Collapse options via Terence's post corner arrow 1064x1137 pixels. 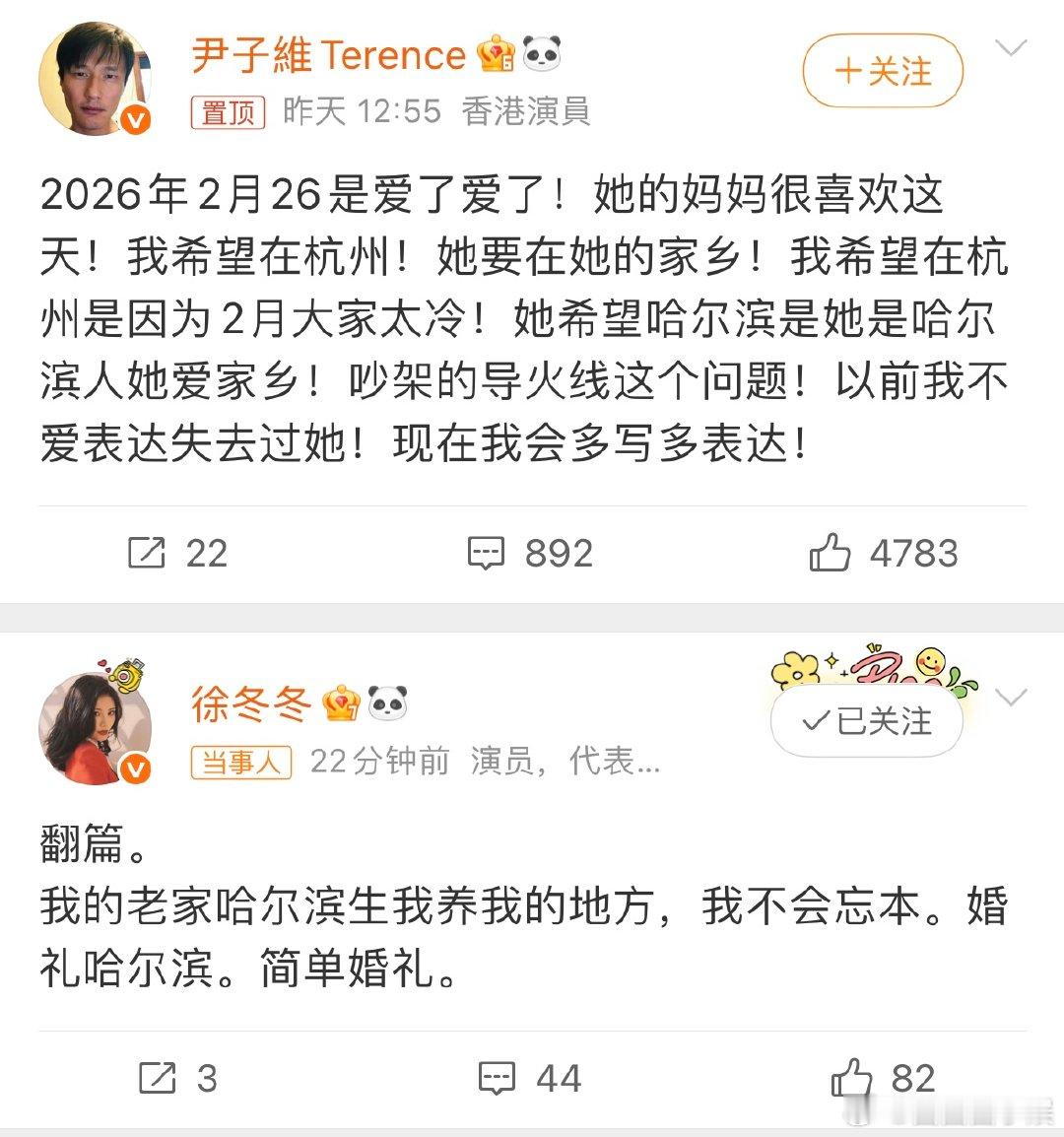click(1010, 47)
